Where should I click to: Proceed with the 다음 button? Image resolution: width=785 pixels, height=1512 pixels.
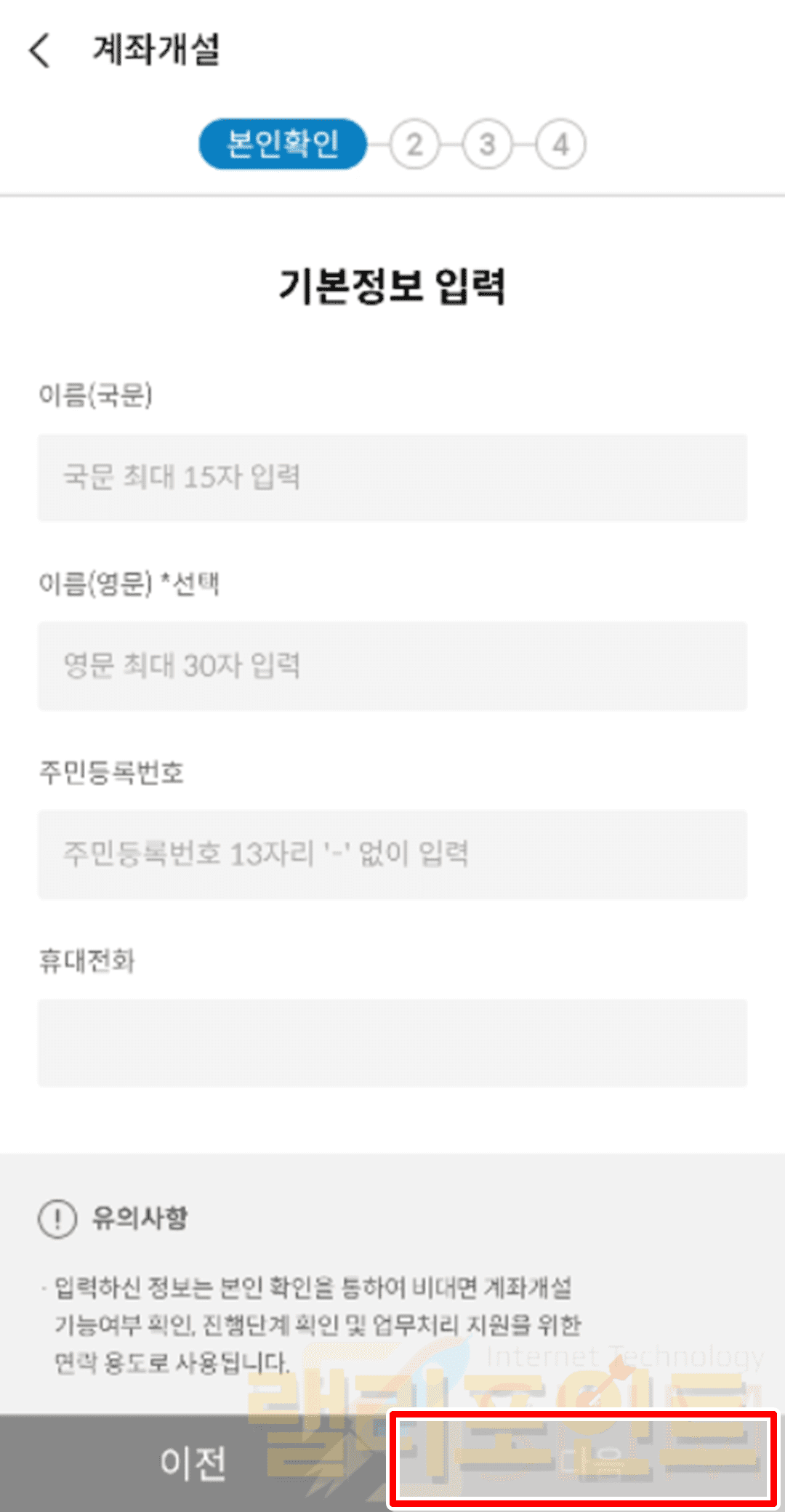tap(584, 1460)
